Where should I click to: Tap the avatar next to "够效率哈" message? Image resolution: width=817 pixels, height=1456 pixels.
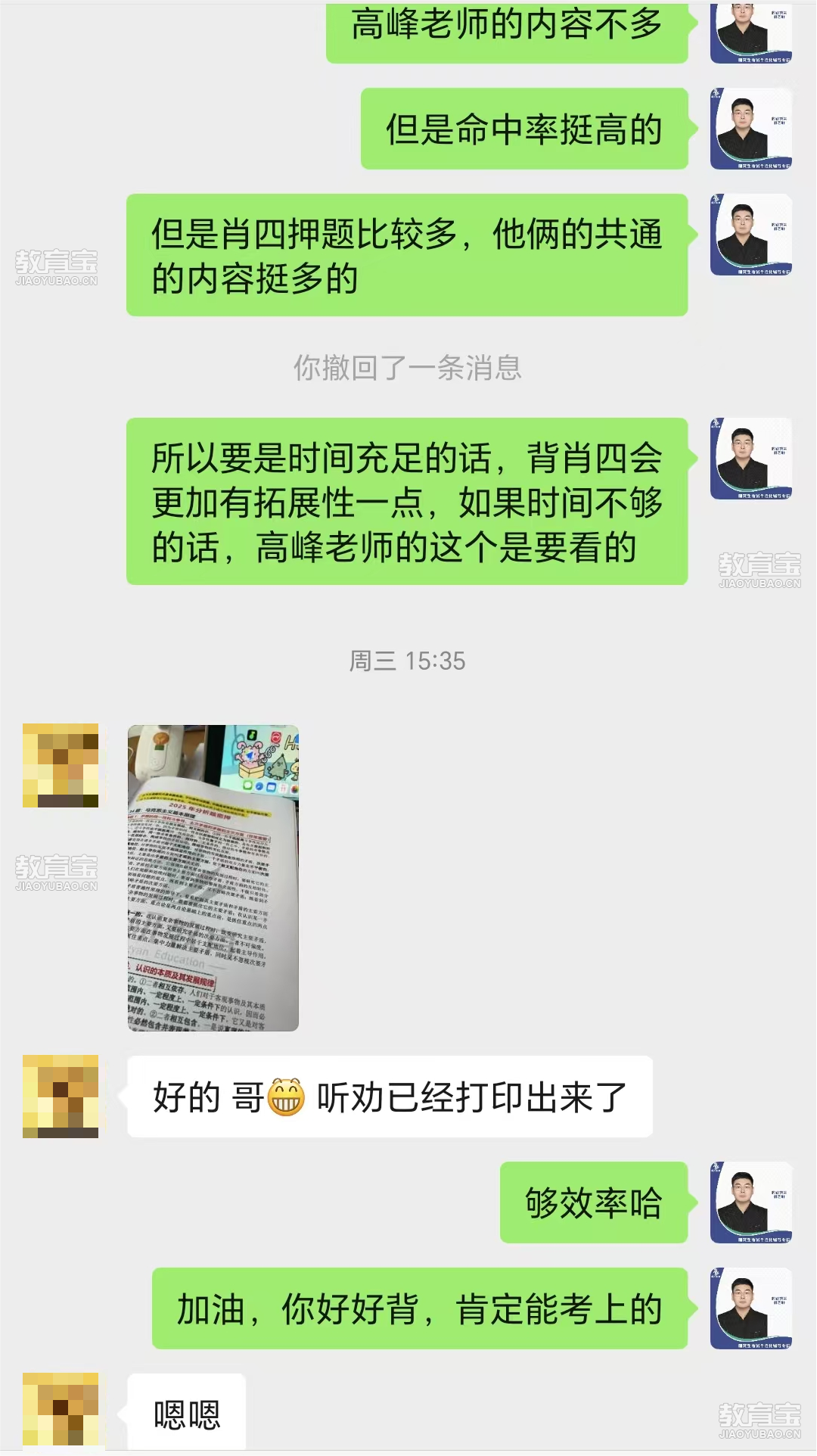[x=750, y=1202]
